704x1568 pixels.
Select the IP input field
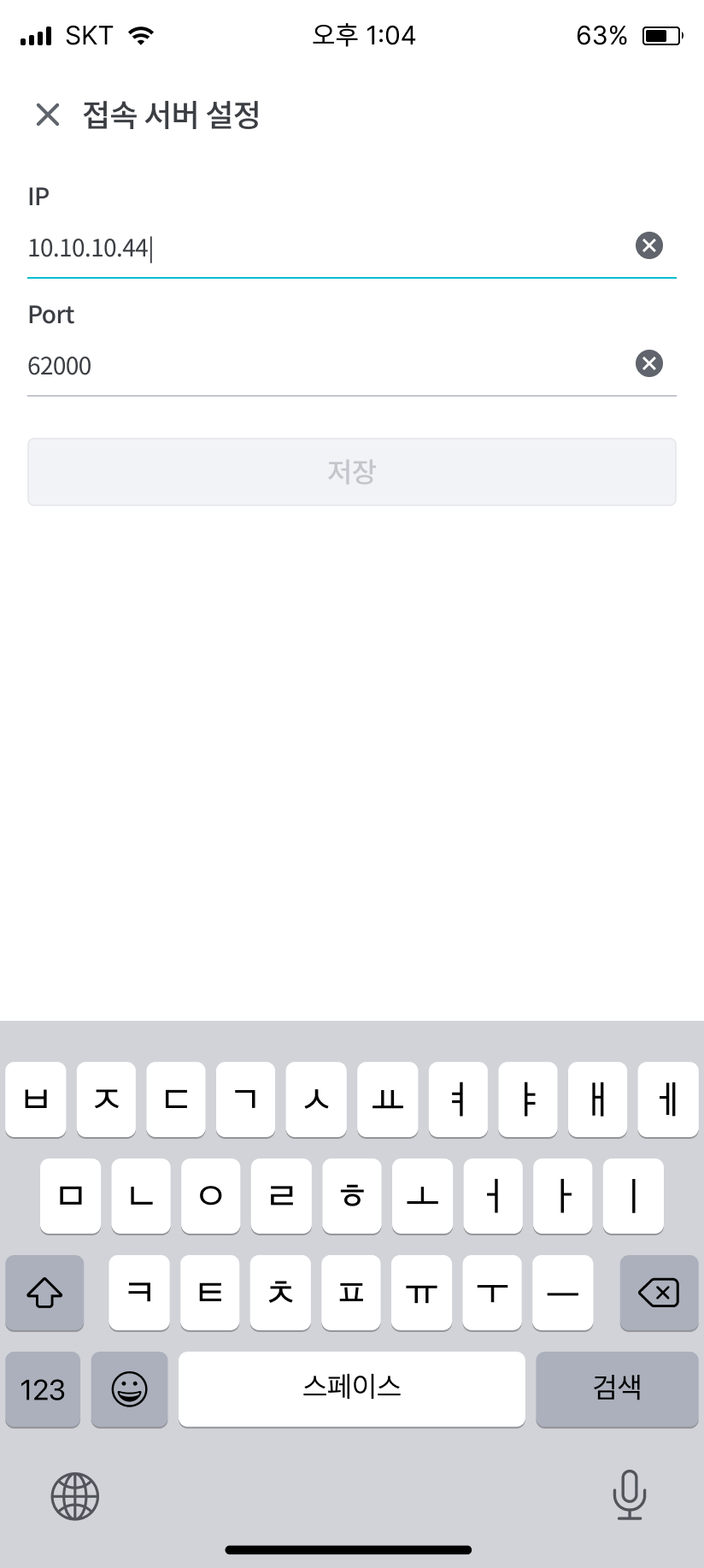coord(256,249)
